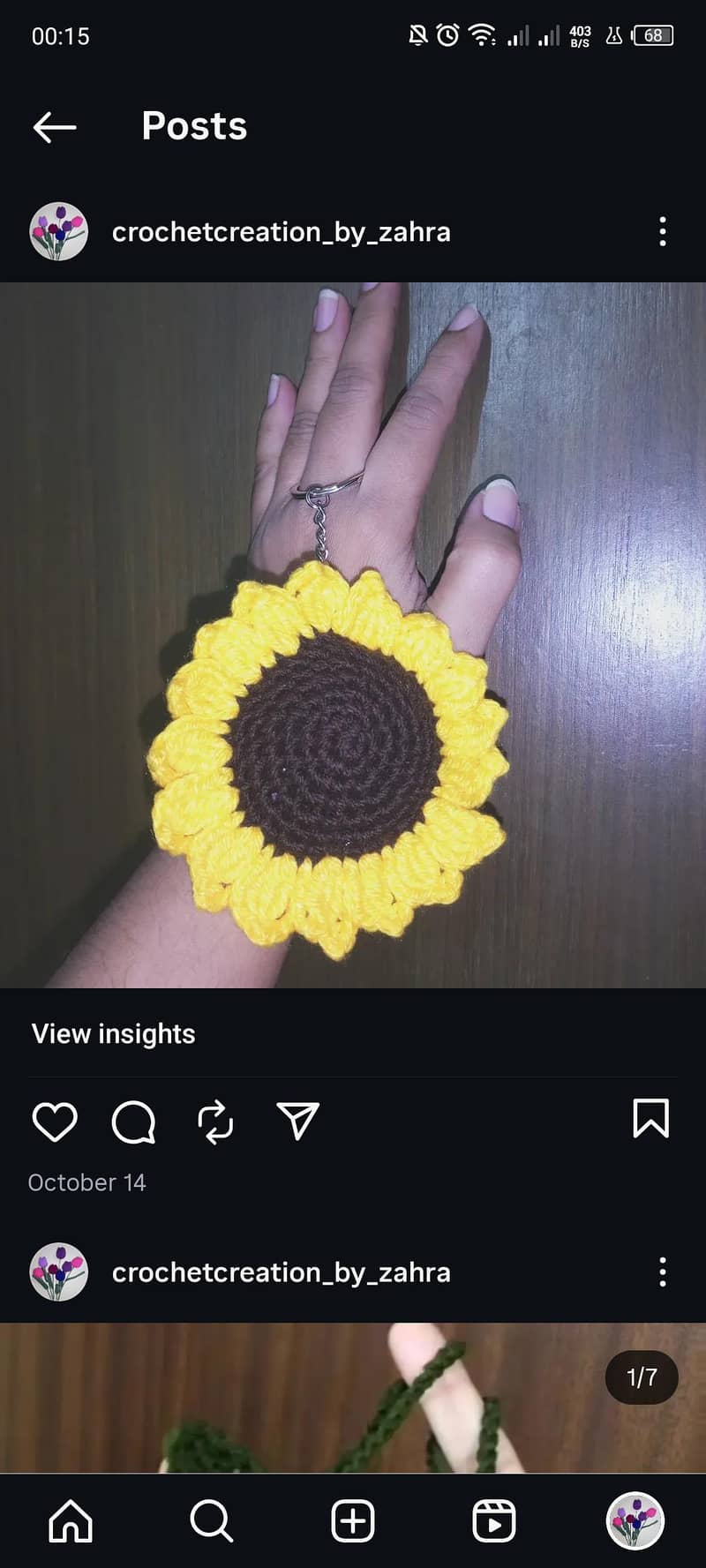Open options menu for the second post
Viewport: 706px width, 1568px height.
point(661,1272)
